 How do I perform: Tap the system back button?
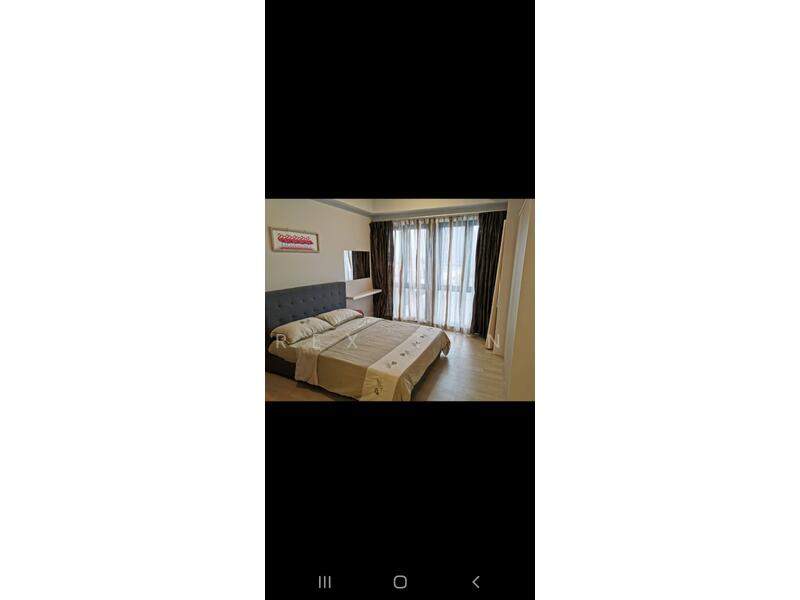click(475, 582)
